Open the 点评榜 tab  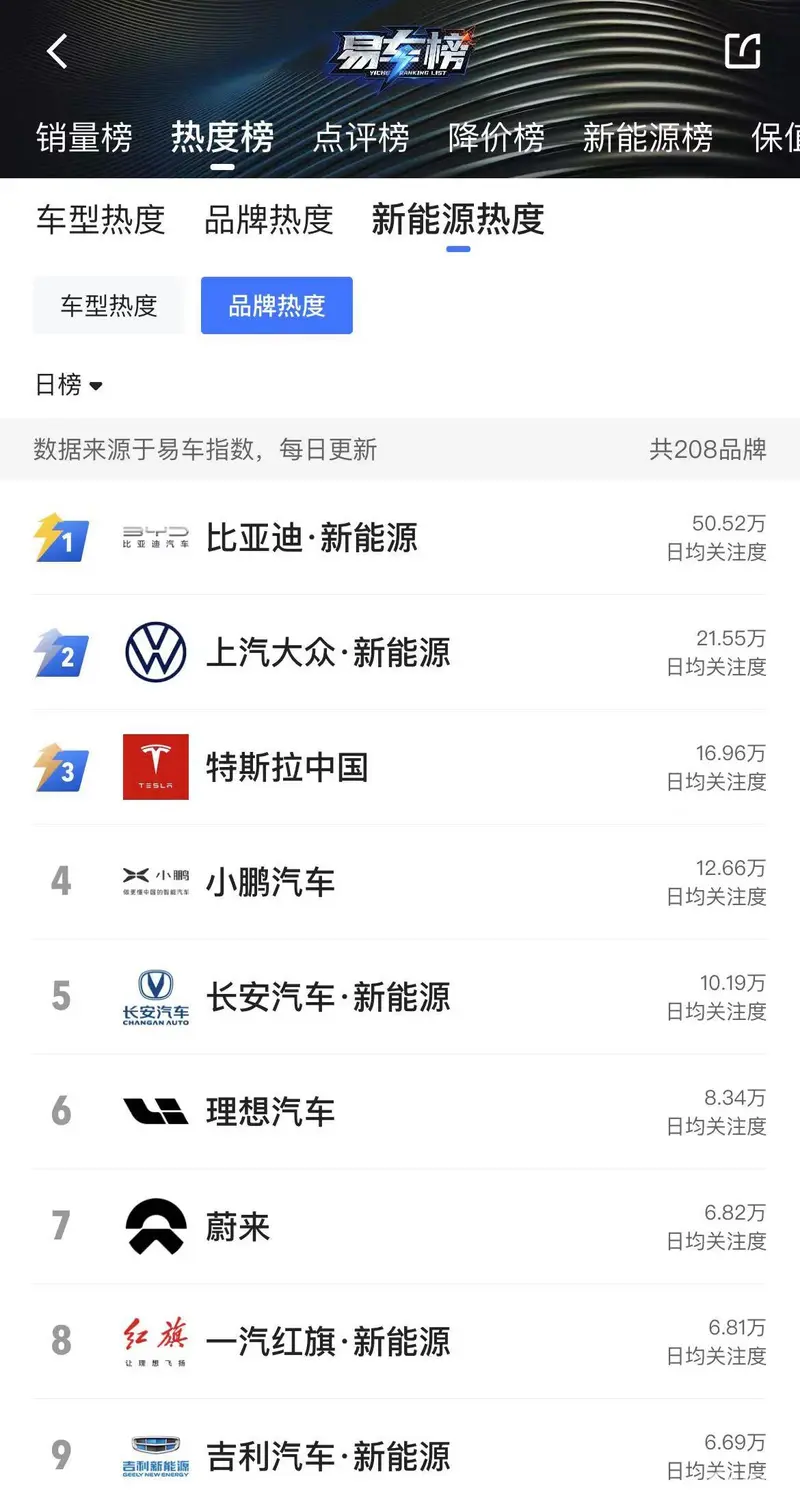click(x=361, y=137)
